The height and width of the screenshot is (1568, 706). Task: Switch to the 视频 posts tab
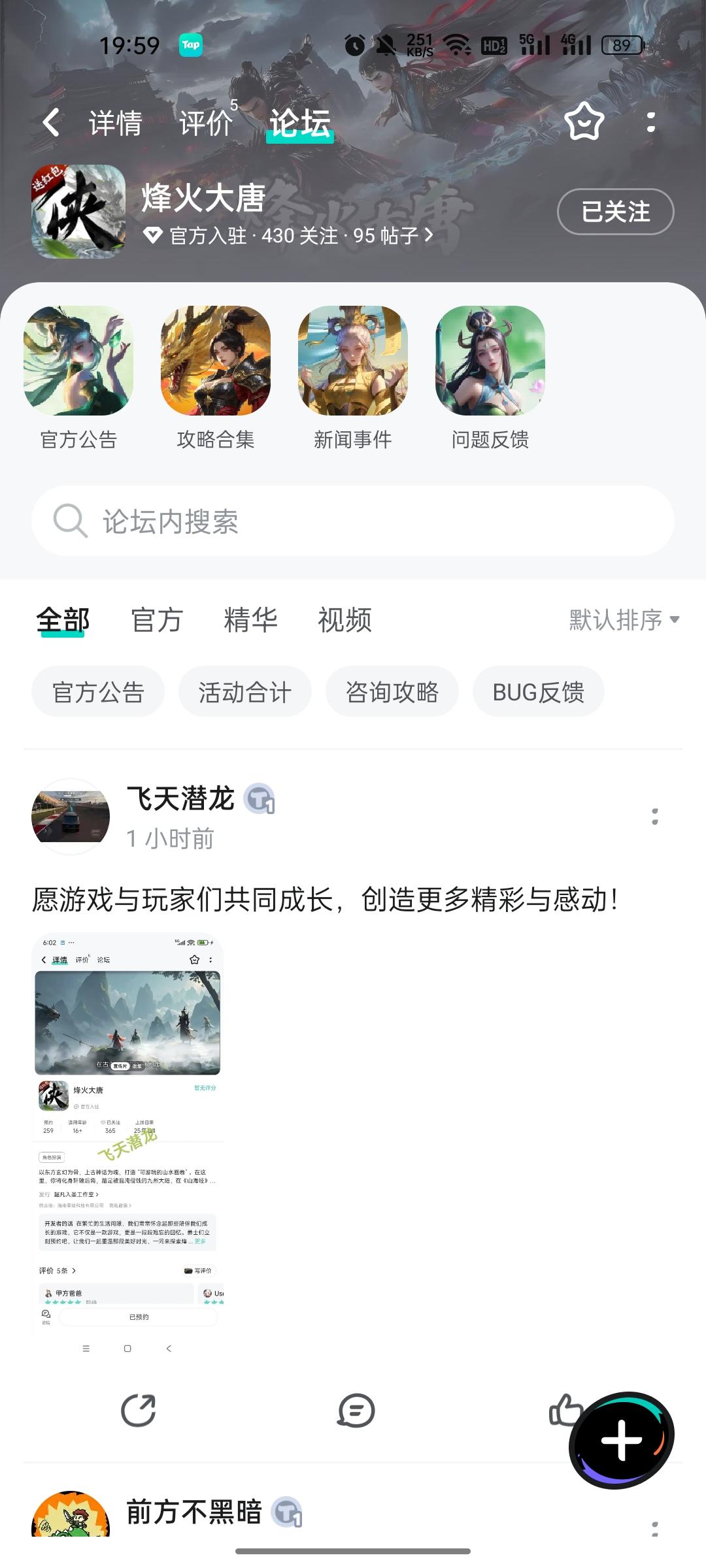coord(345,619)
